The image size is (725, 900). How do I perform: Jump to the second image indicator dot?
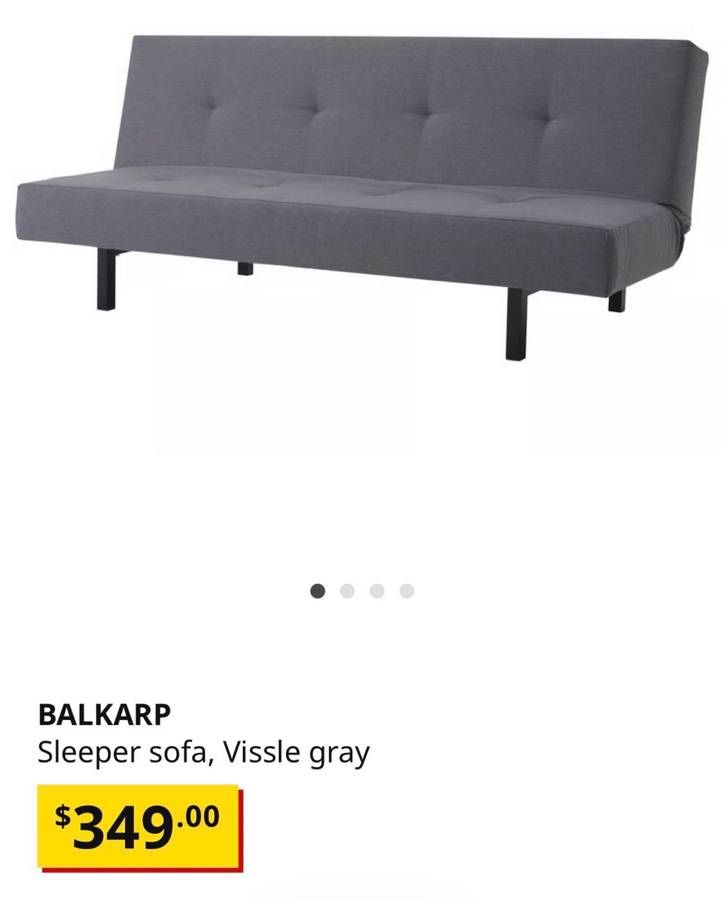click(347, 591)
